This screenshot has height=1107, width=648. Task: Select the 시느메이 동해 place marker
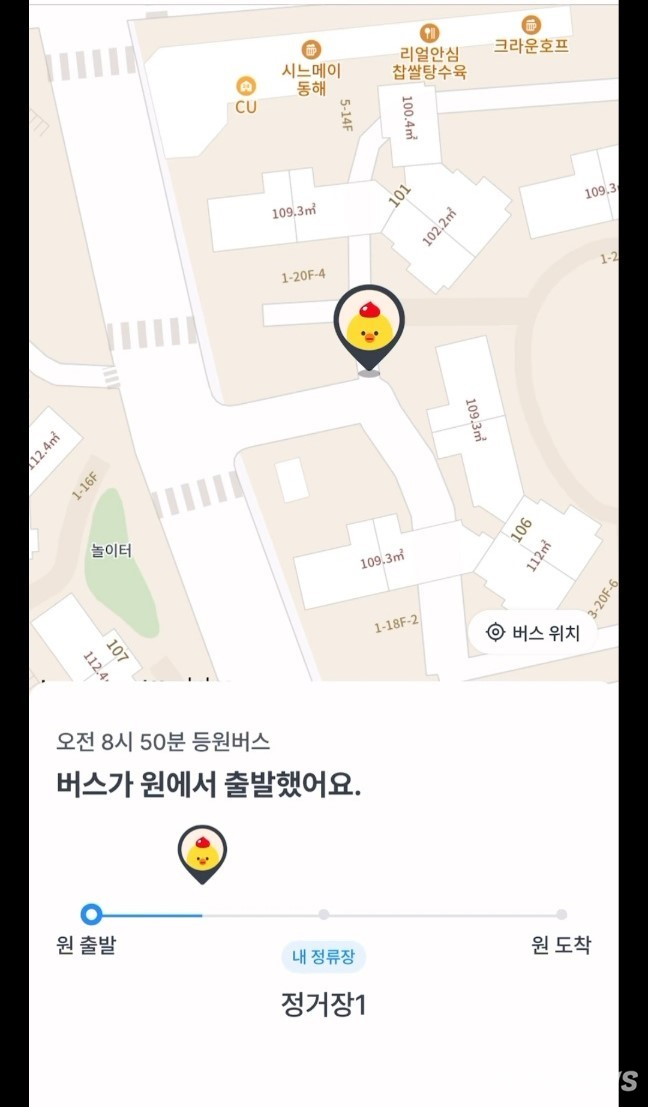pos(312,49)
